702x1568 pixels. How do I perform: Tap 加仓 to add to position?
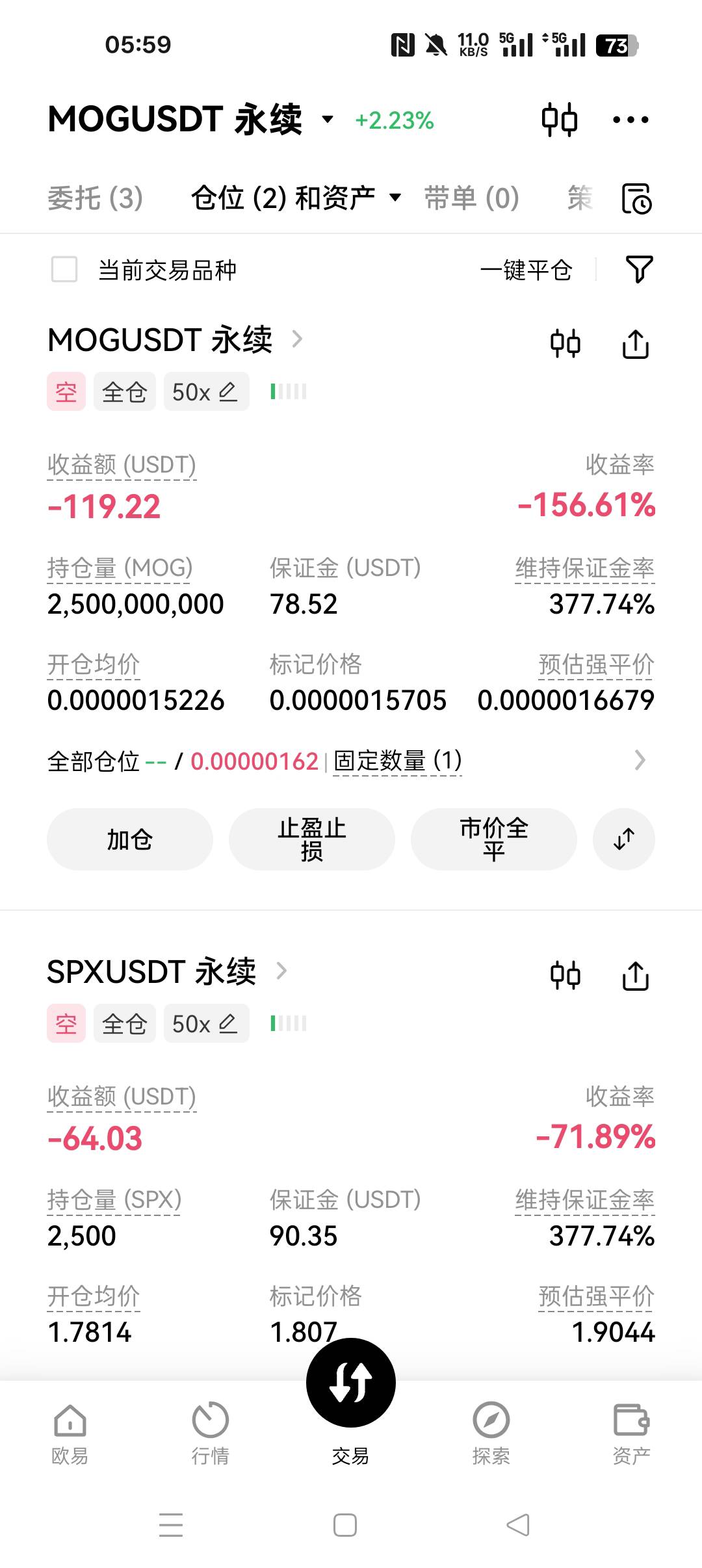click(x=130, y=839)
